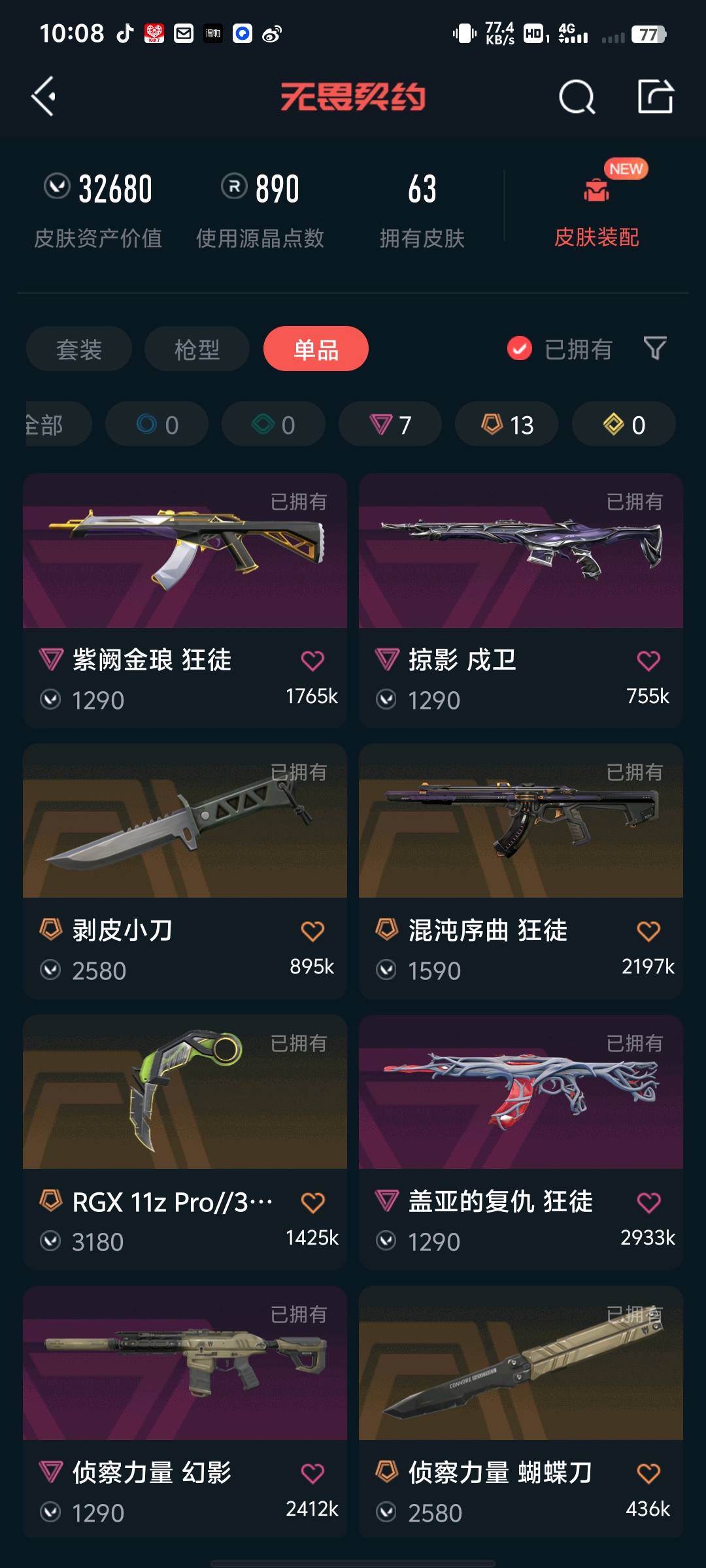This screenshot has width=706, height=1568.
Task: Like the 掠影 戍卫 skin
Action: (x=648, y=661)
